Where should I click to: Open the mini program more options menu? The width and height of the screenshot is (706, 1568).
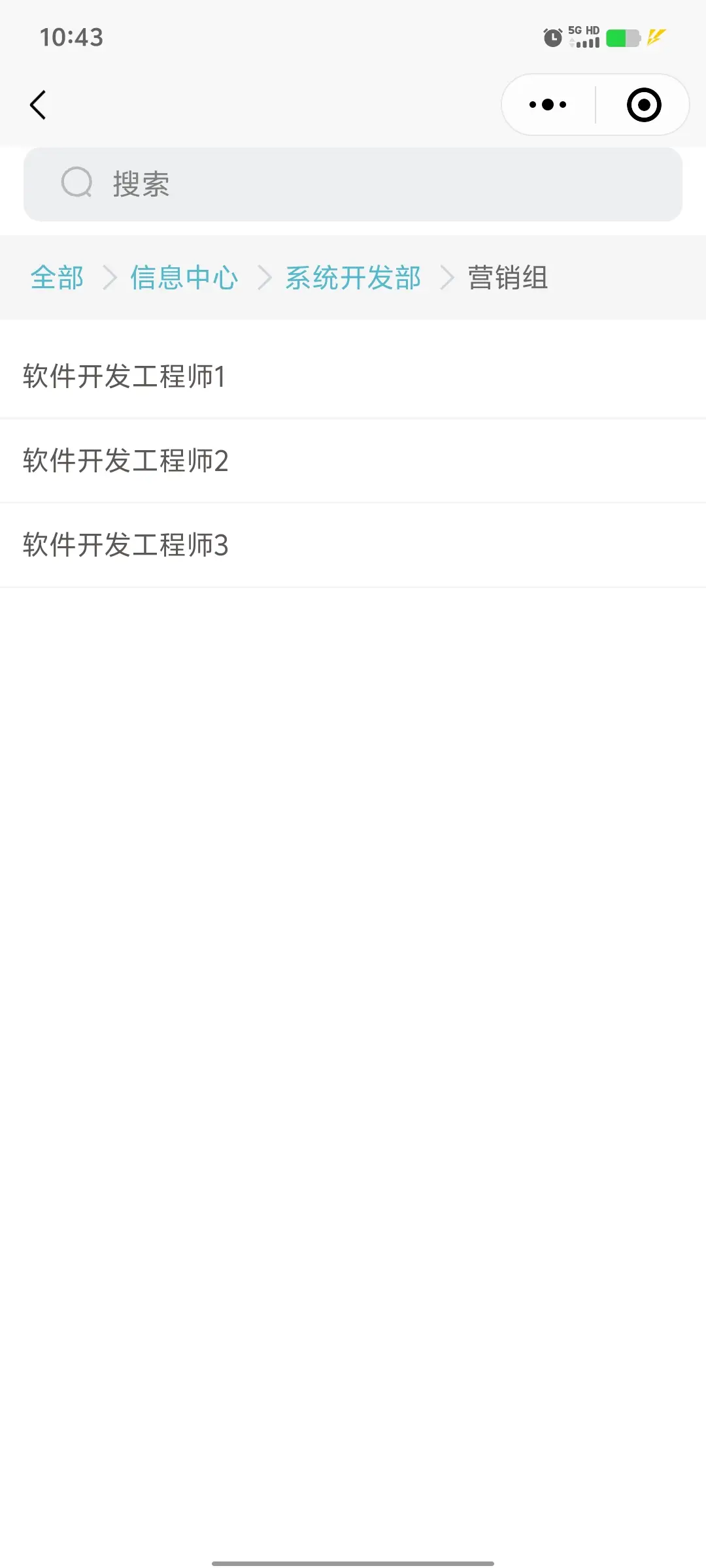tap(548, 105)
